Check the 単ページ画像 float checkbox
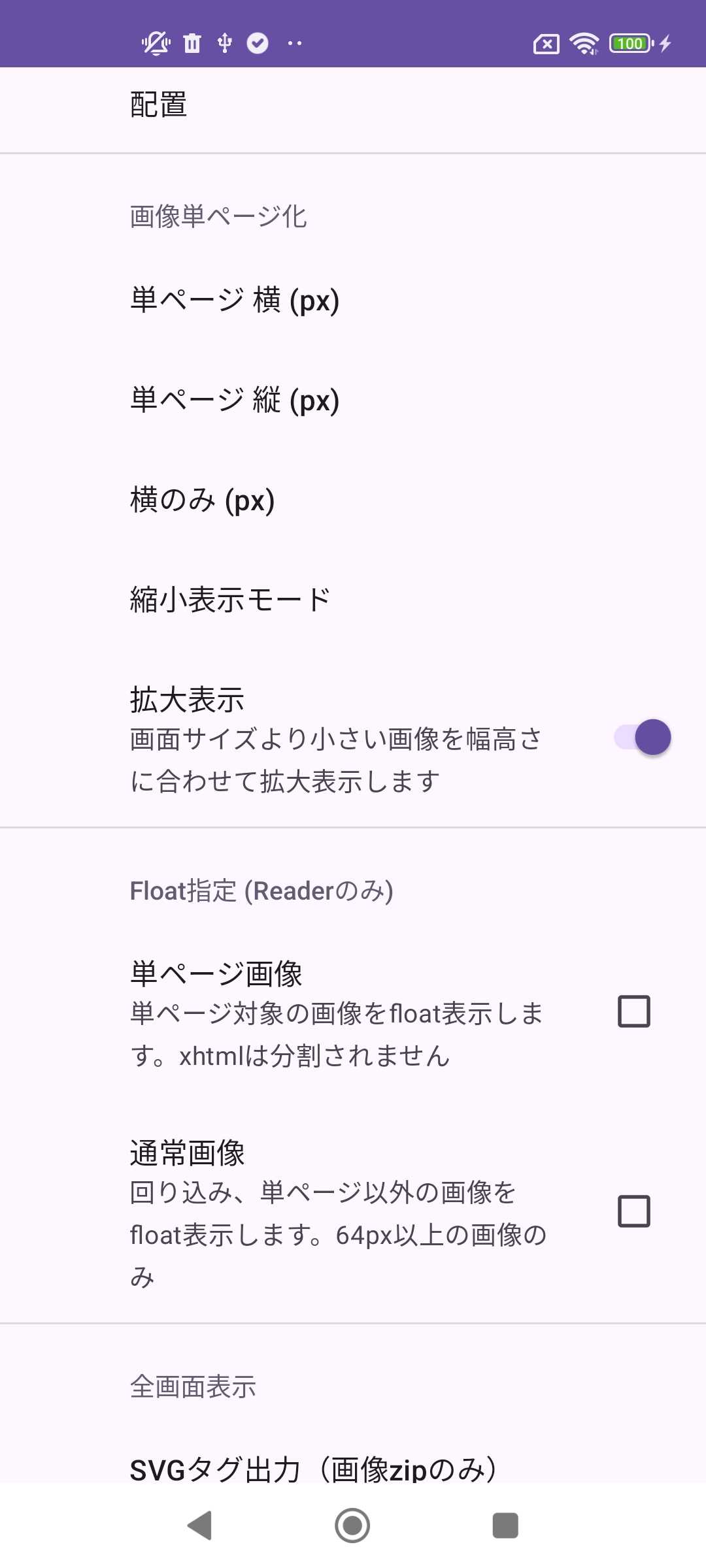The height and width of the screenshot is (1568, 706). click(633, 1011)
